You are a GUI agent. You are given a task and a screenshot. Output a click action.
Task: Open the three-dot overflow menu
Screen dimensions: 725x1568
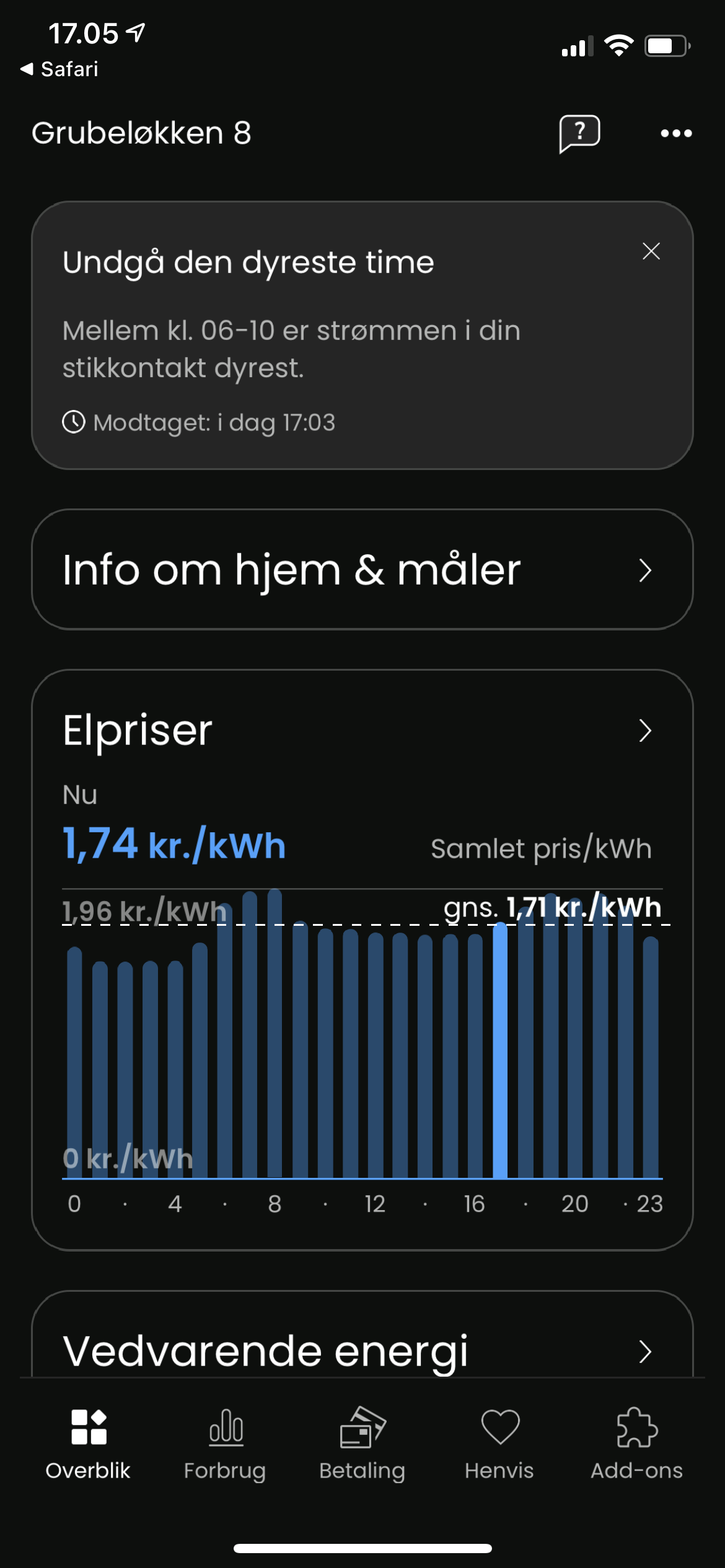pyautogui.click(x=676, y=133)
